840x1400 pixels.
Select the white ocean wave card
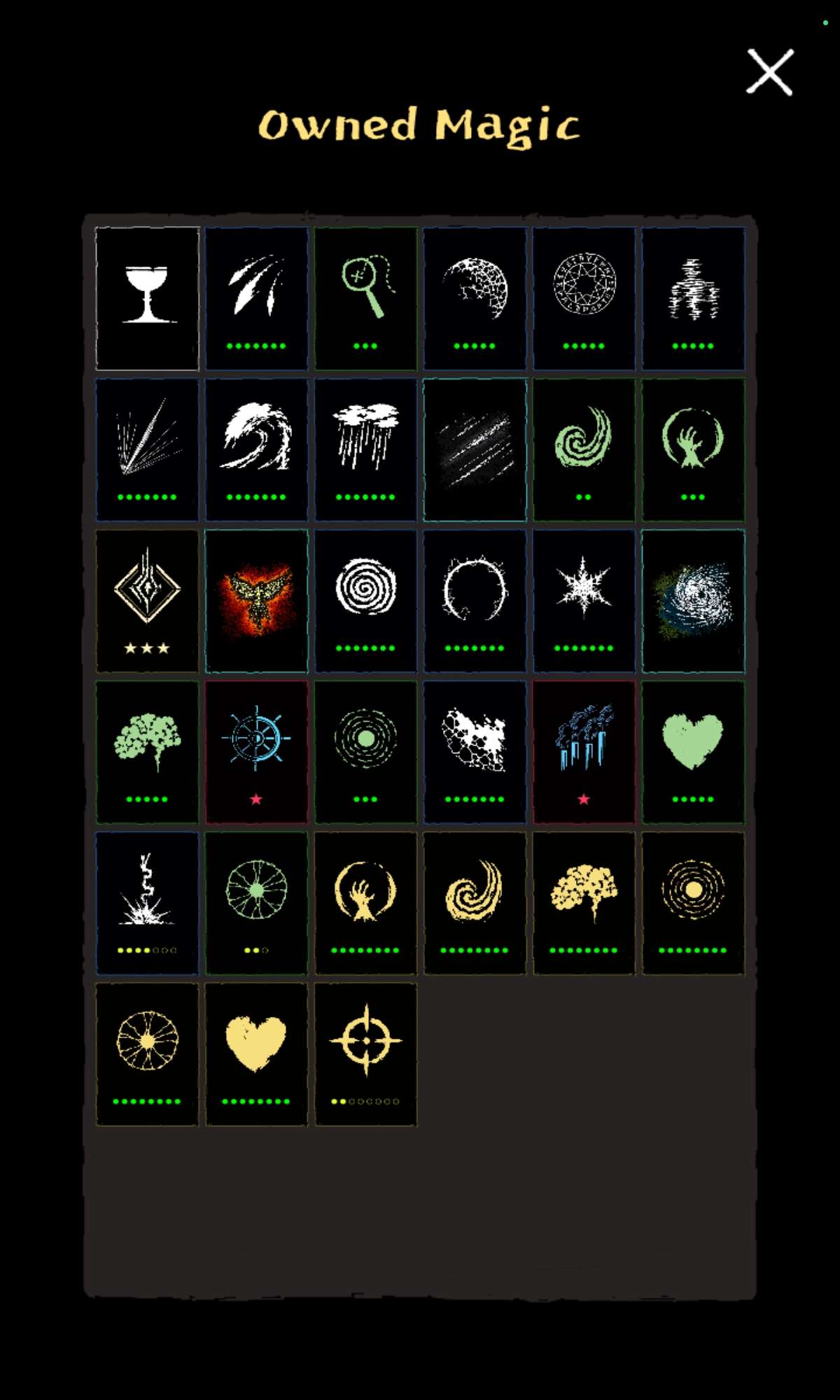(256, 449)
